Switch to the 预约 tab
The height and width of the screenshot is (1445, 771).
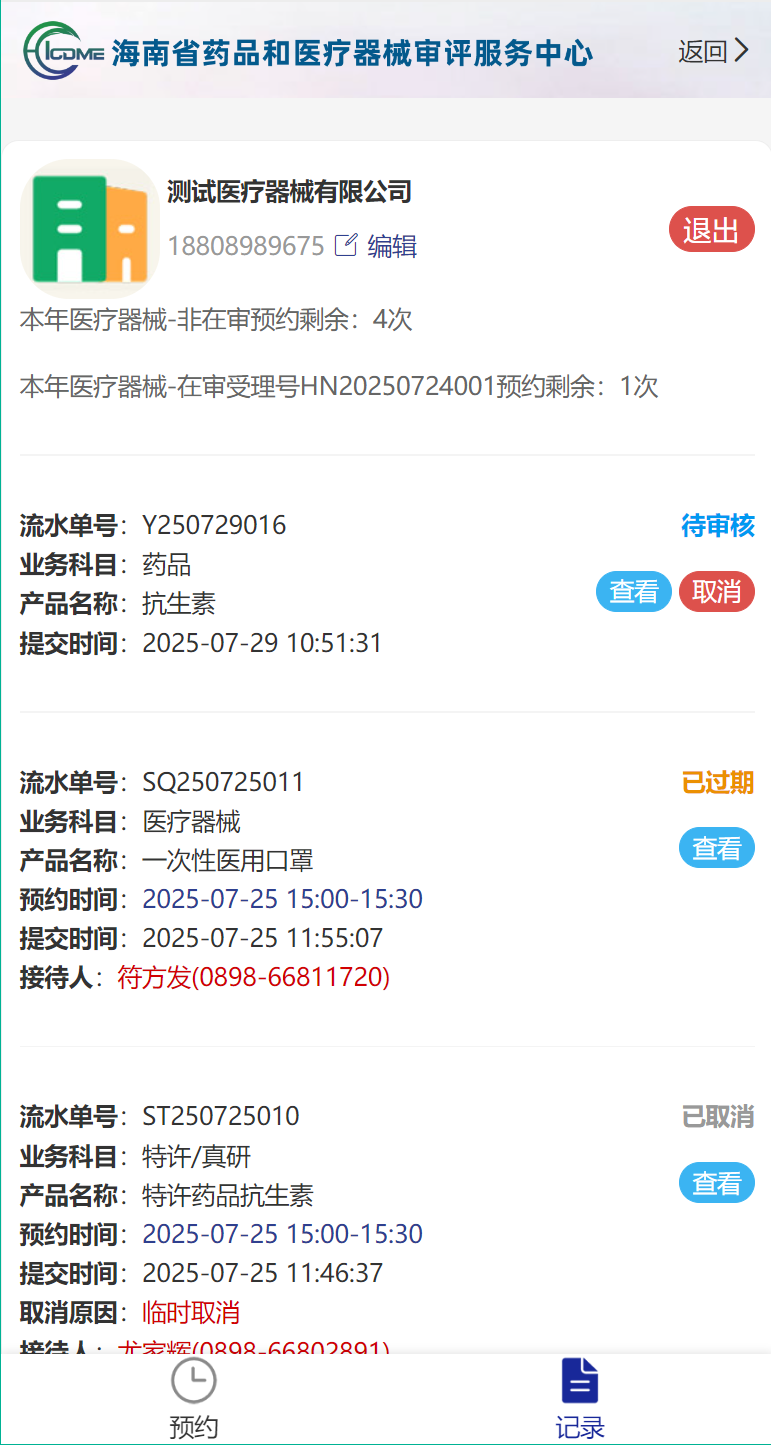[x=193, y=1400]
